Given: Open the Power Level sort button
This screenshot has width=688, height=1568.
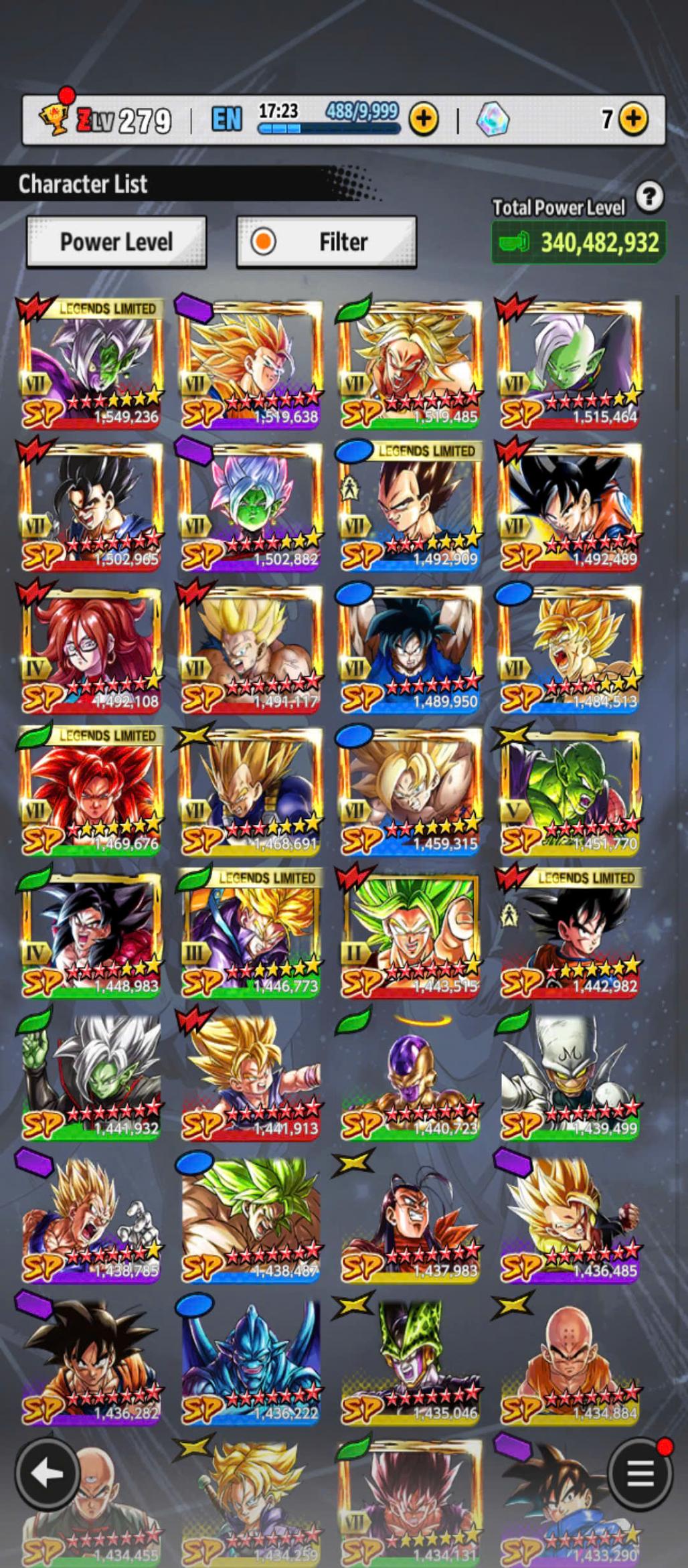Looking at the screenshot, I should coord(116,242).
